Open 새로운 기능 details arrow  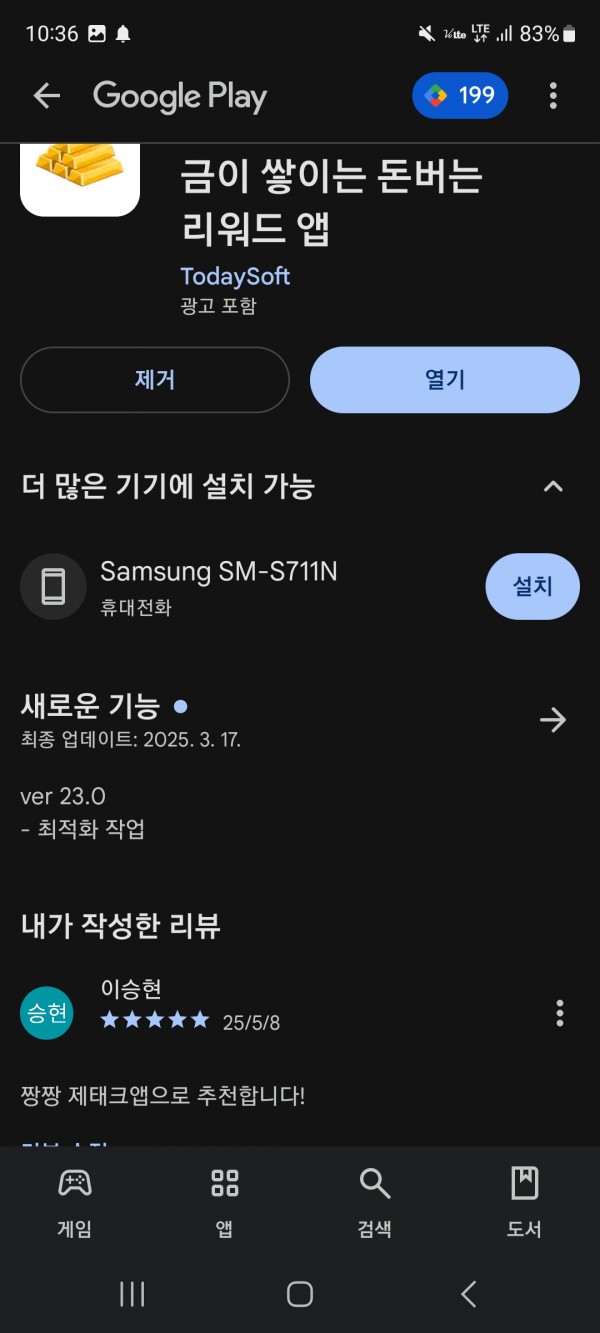point(553,720)
